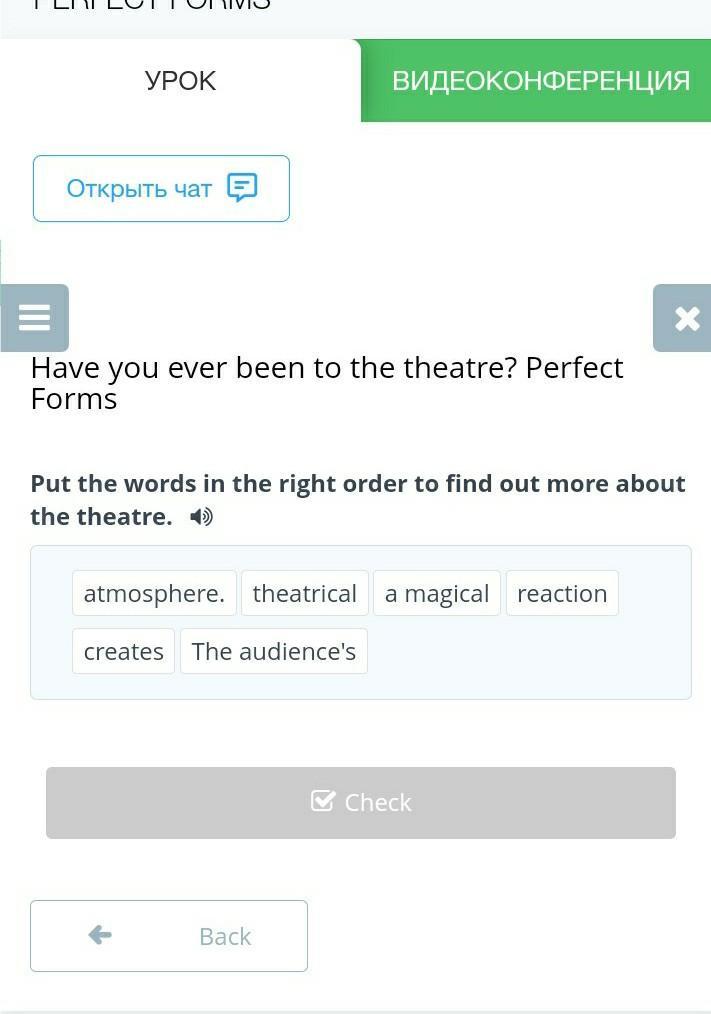This screenshot has width=711, height=1014.
Task: Select the word chip "theatrical"
Action: pos(305,593)
